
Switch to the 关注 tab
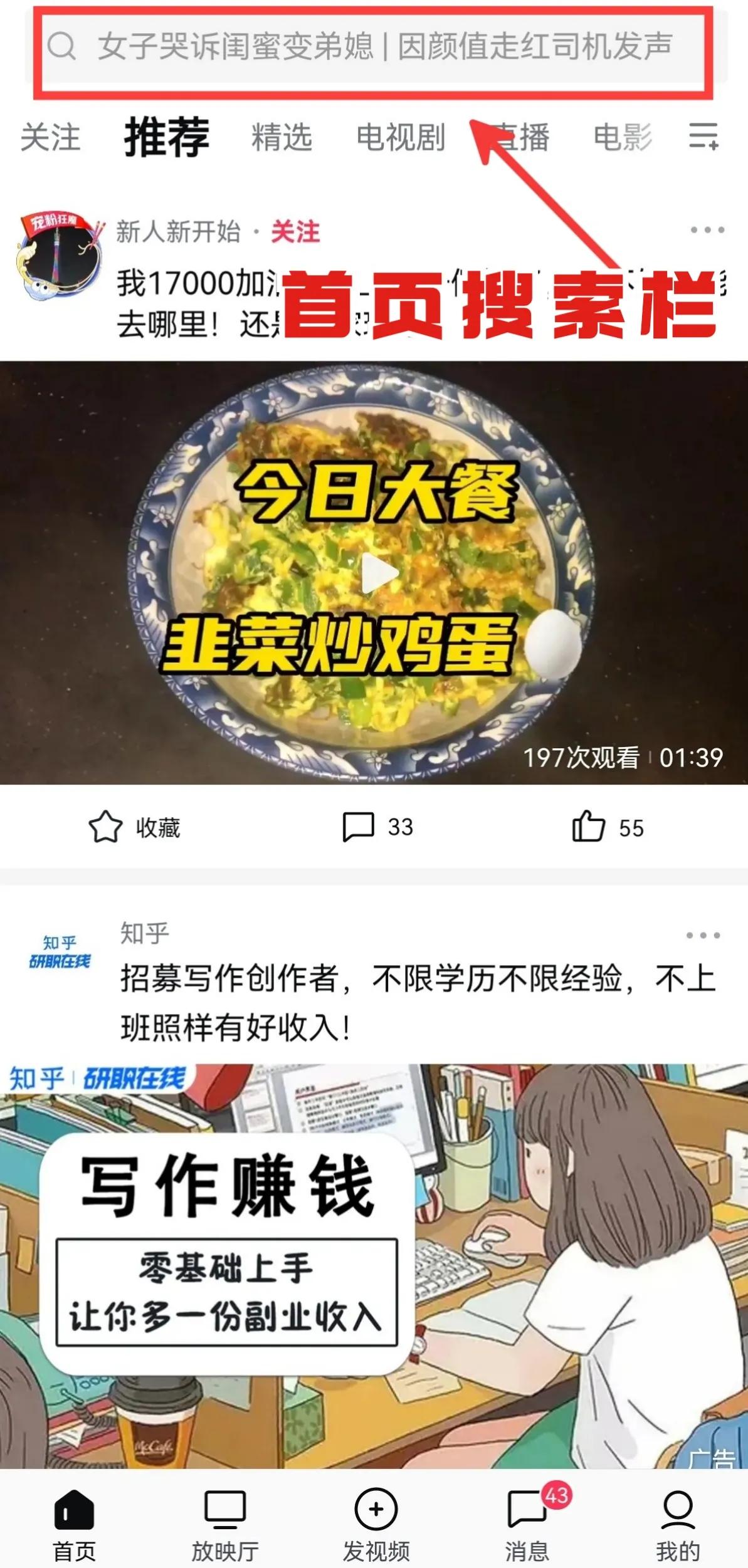(x=51, y=138)
